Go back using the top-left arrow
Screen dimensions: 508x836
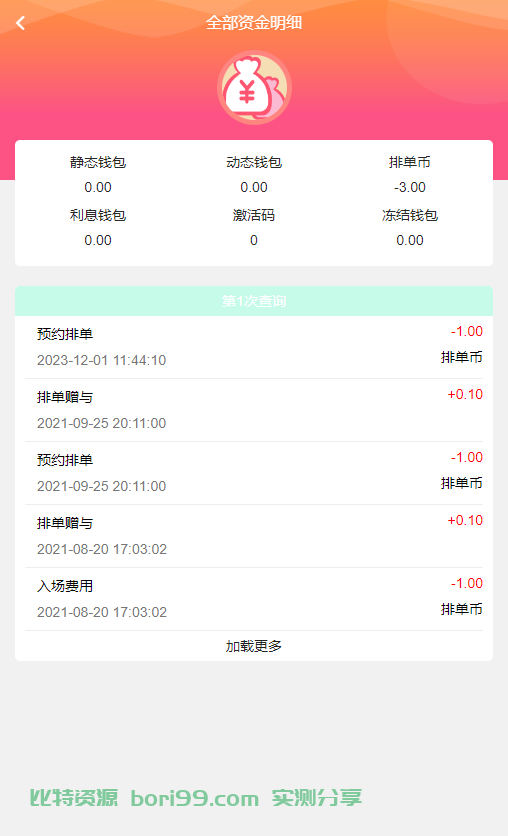[x=21, y=23]
